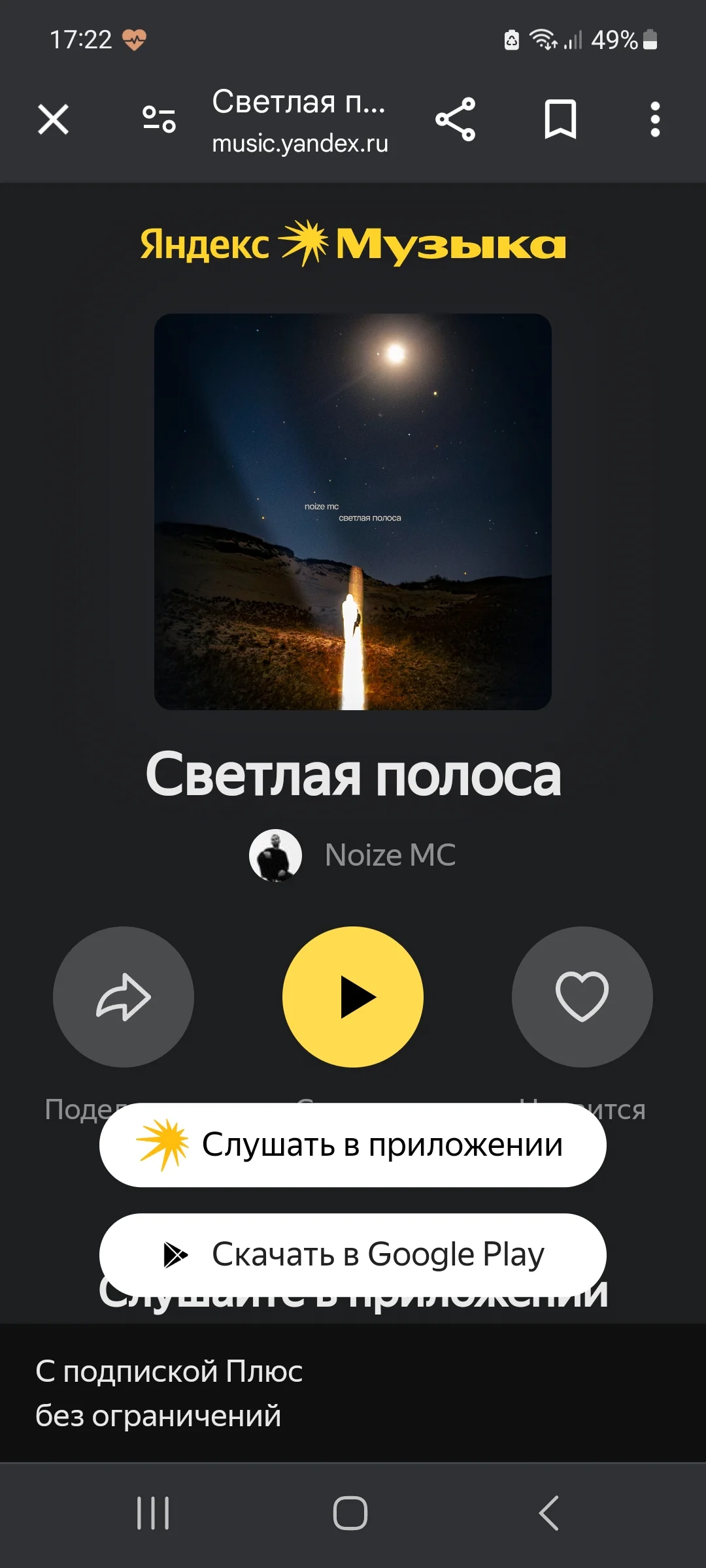Tap the Скачать в Google Play button

tap(353, 1254)
